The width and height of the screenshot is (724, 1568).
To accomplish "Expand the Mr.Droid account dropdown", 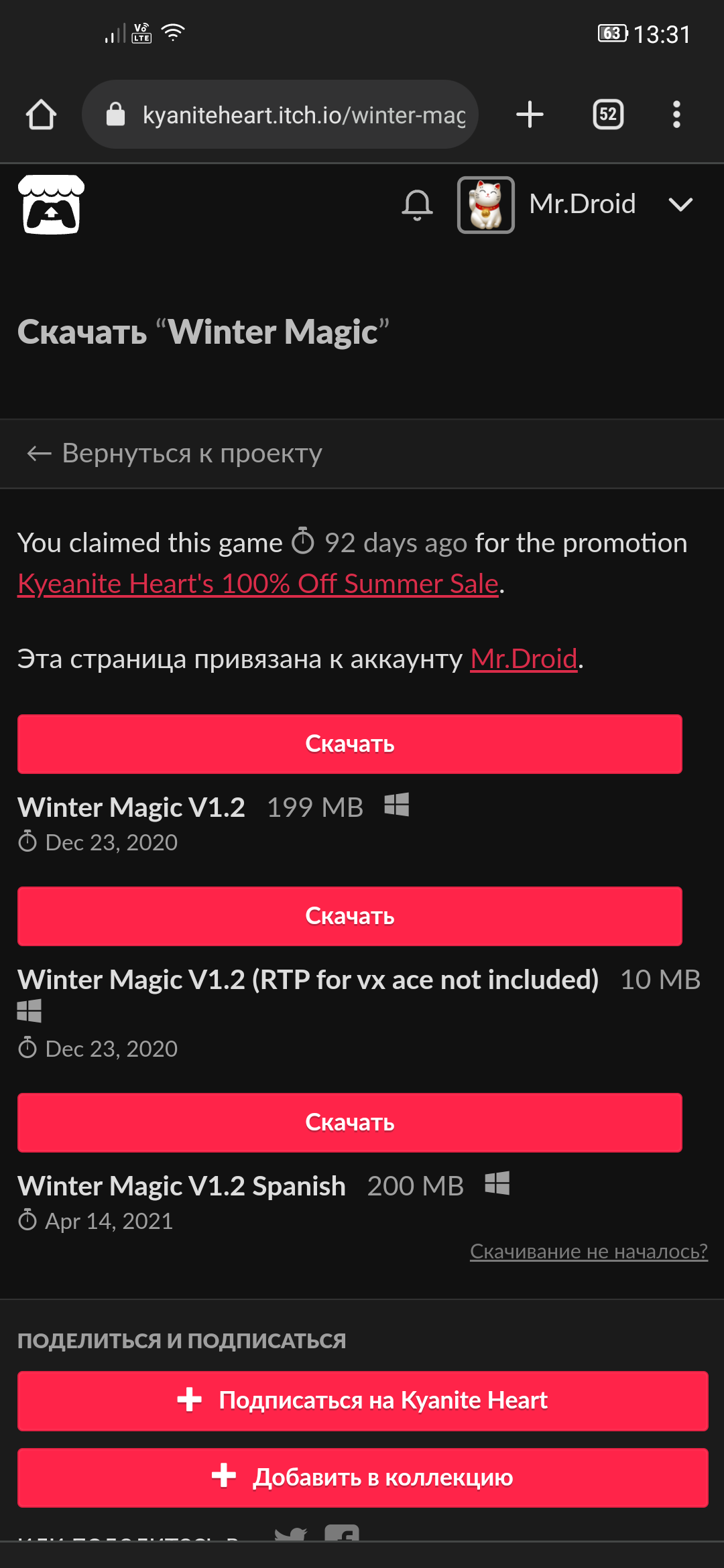I will tap(680, 204).
